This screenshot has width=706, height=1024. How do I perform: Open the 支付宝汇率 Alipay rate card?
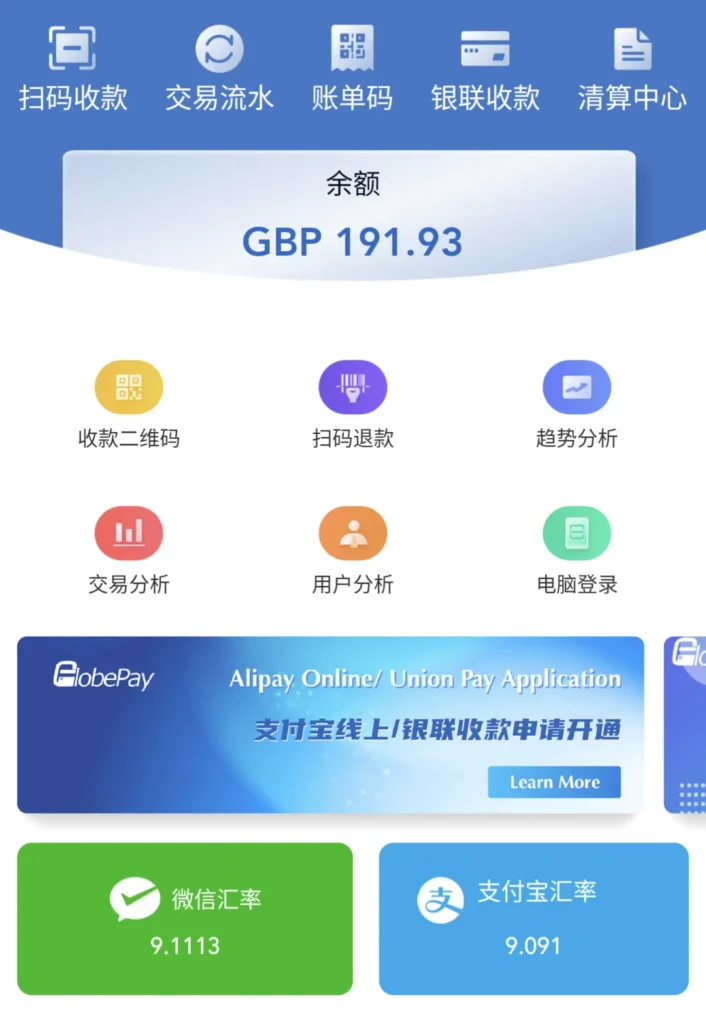coord(533,918)
